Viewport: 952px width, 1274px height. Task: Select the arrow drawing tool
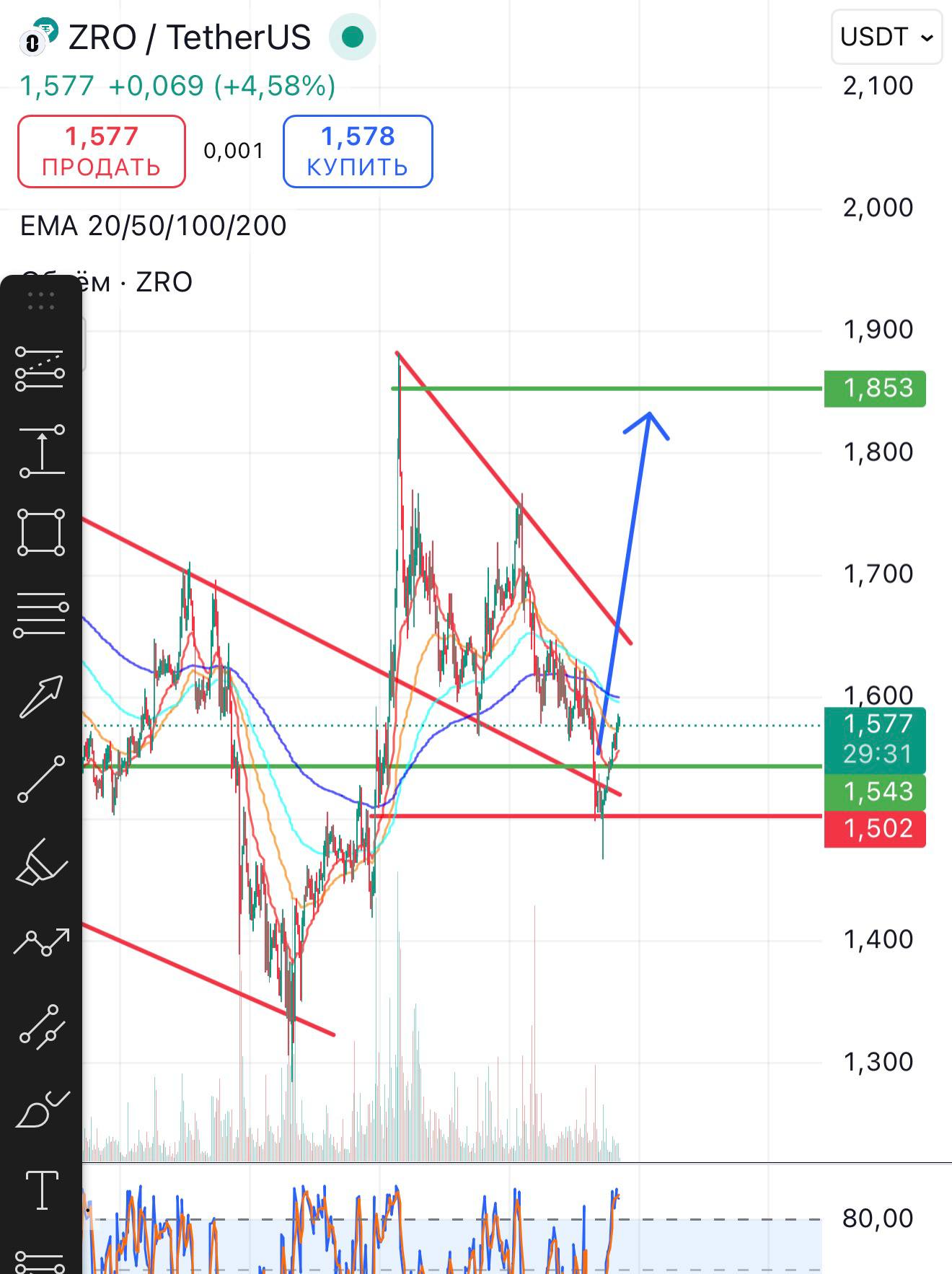click(x=41, y=697)
